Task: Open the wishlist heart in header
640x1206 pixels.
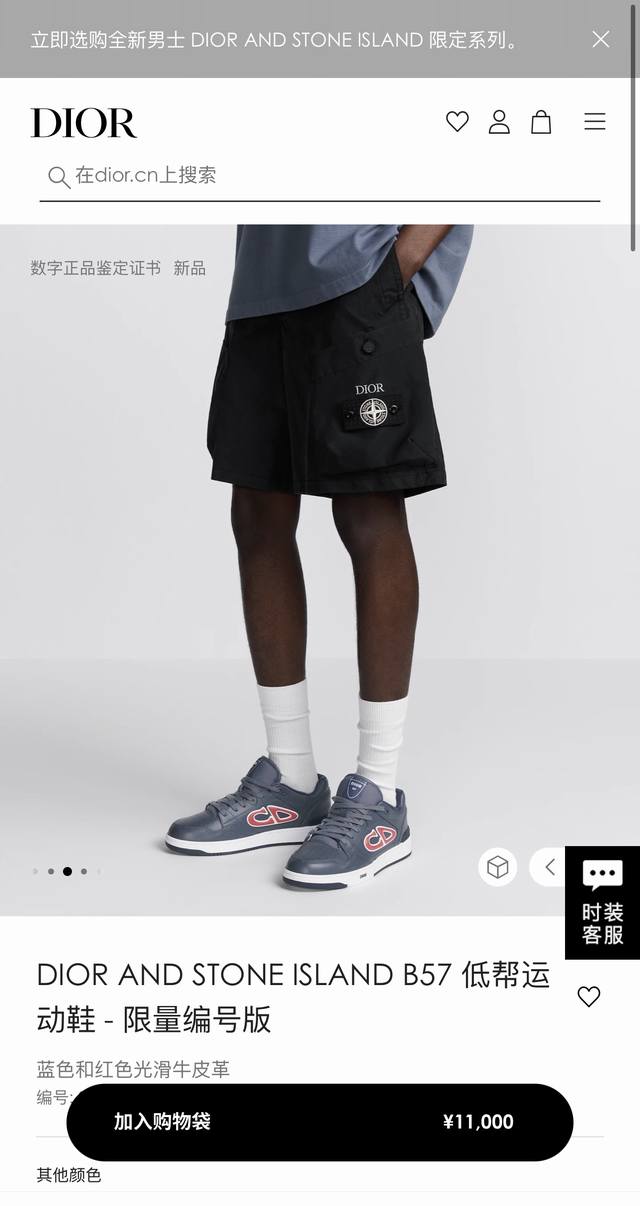Action: pyautogui.click(x=457, y=122)
